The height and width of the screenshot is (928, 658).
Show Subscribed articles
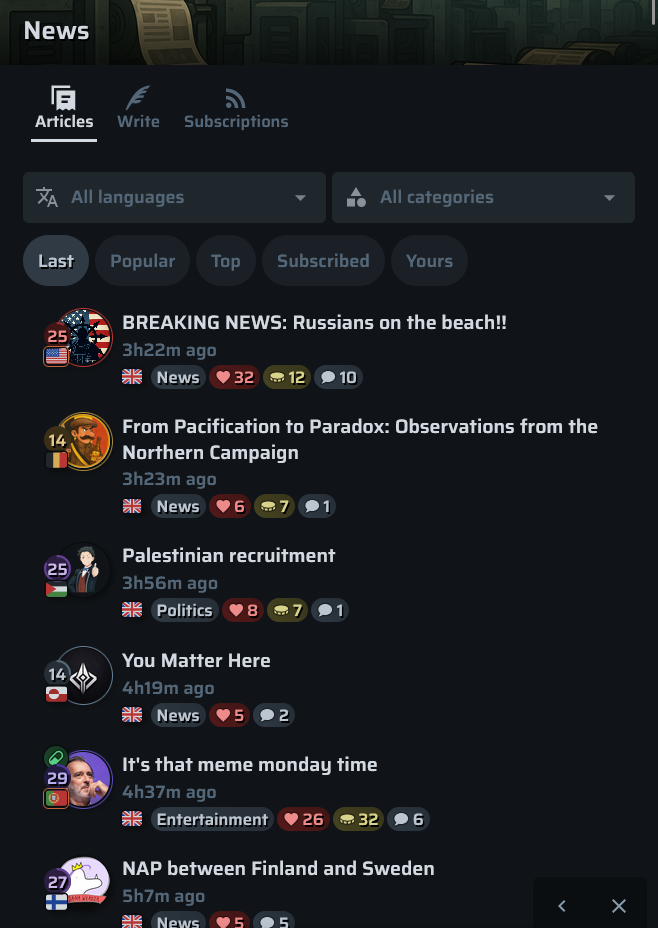pos(323,260)
